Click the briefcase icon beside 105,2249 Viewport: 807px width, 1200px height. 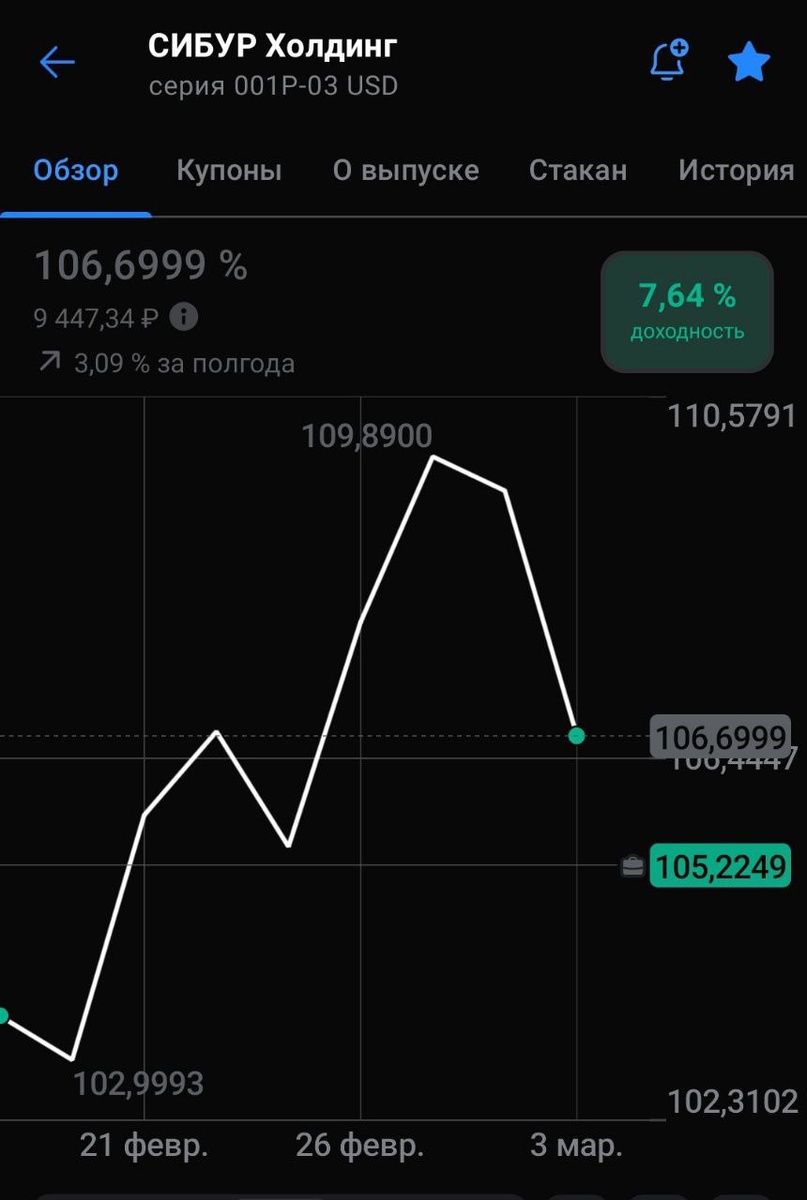(x=631, y=866)
